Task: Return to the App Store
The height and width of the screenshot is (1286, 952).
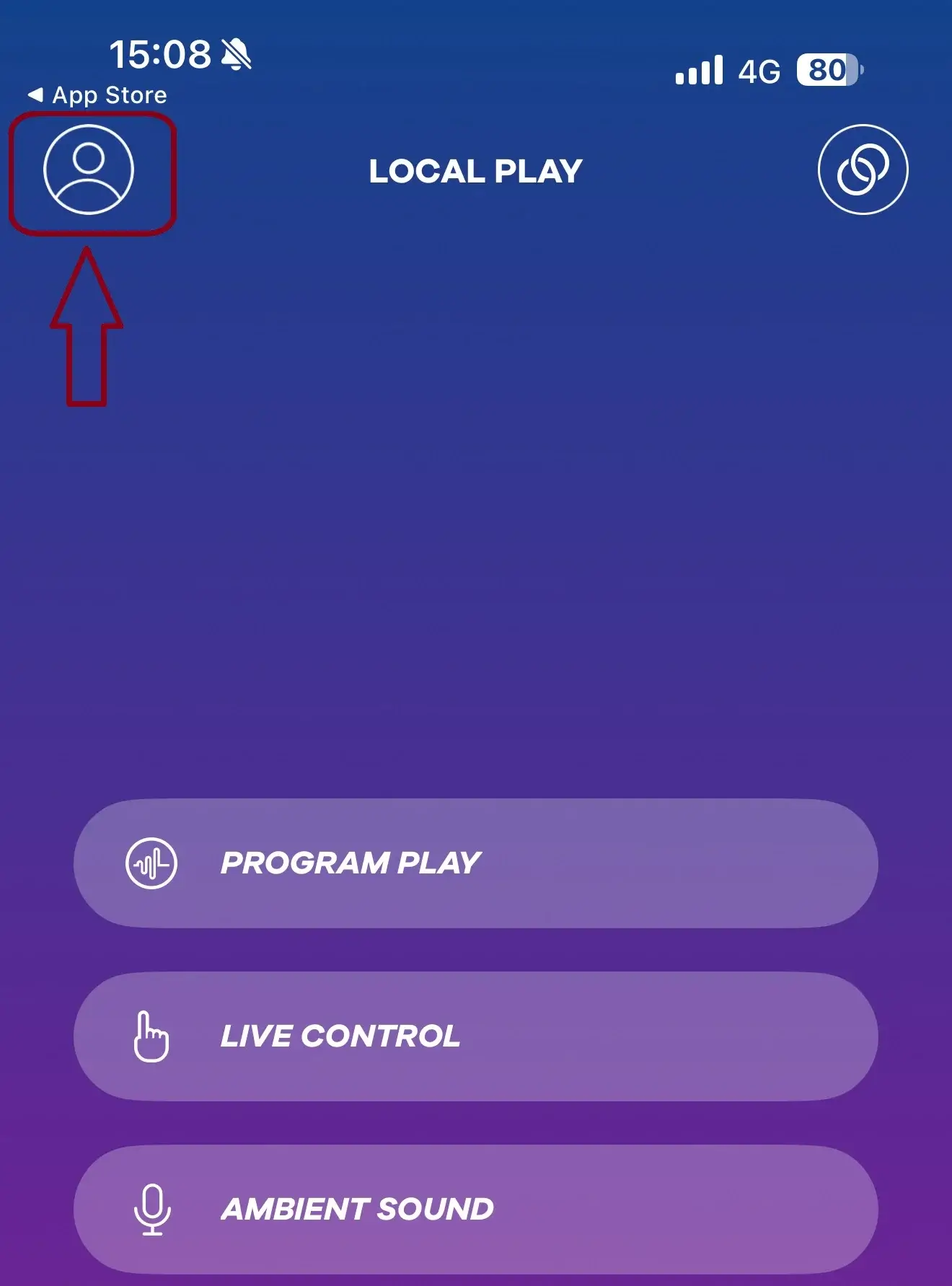Action: [x=97, y=95]
